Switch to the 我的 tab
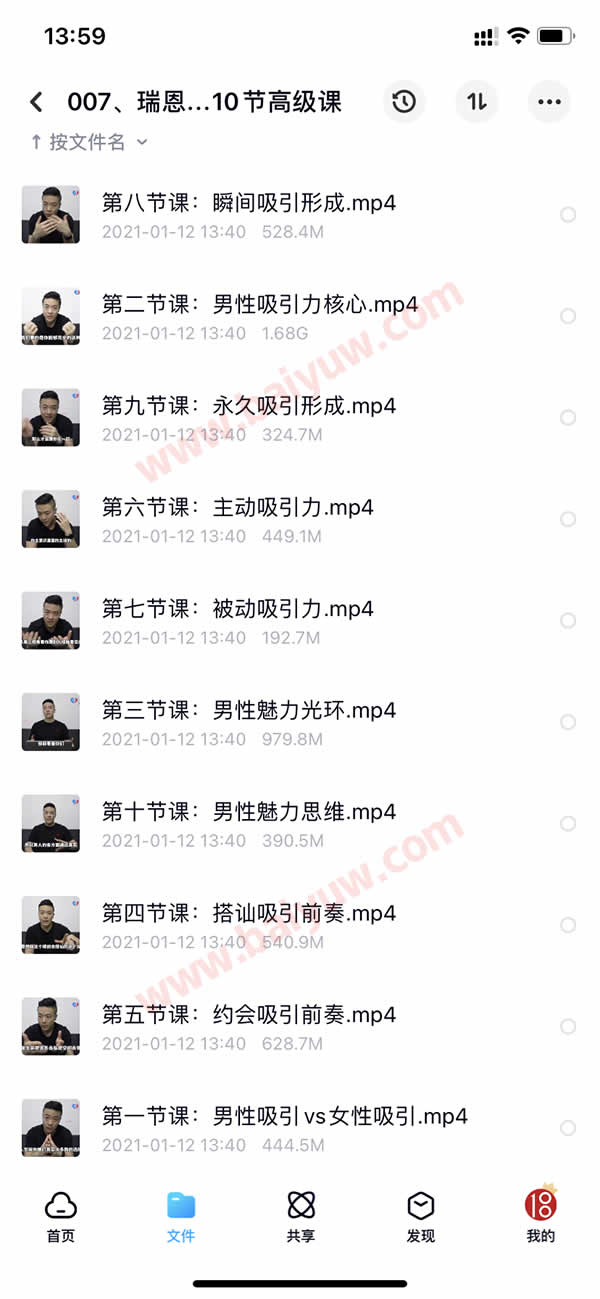The height and width of the screenshot is (1299, 600). 541,1216
